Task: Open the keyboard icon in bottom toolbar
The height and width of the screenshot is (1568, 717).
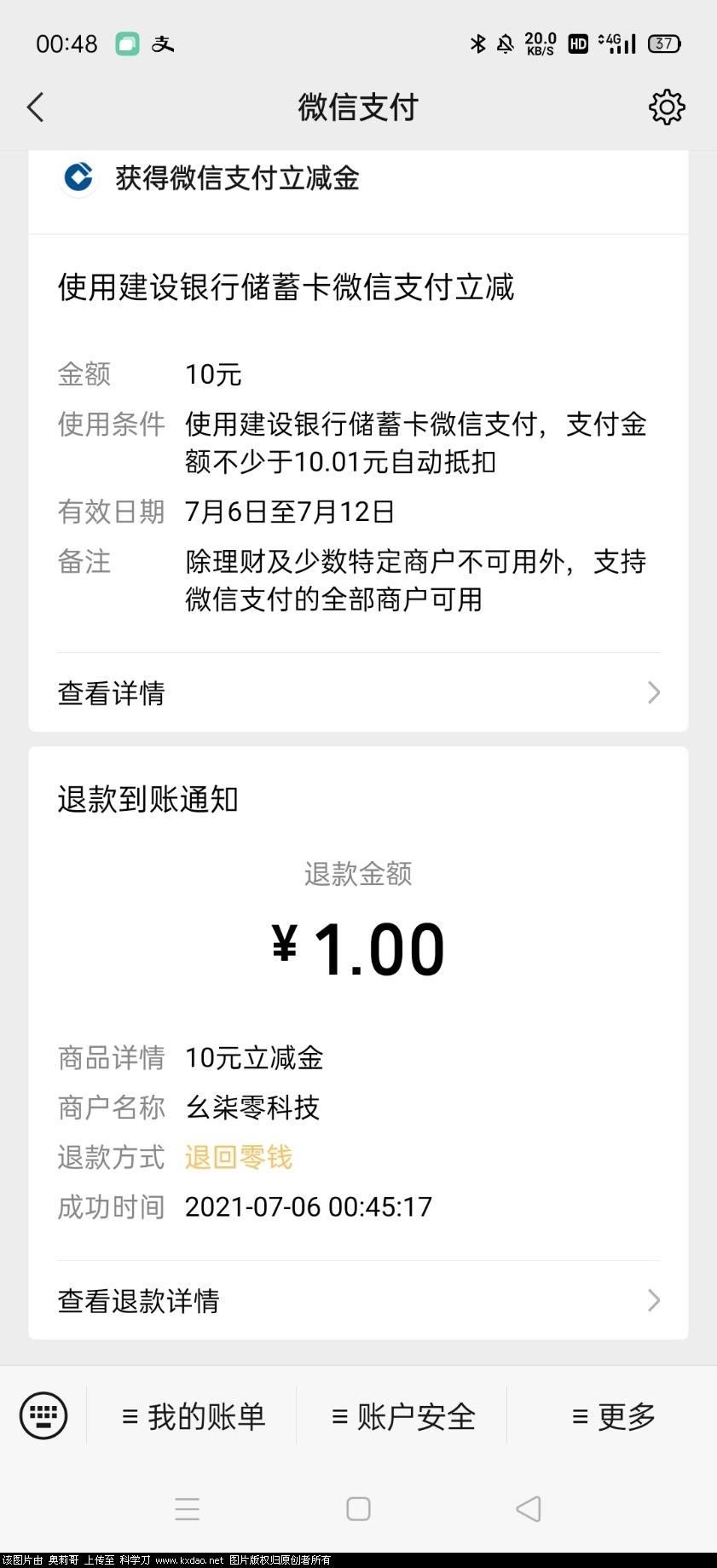Action: click(x=43, y=1415)
